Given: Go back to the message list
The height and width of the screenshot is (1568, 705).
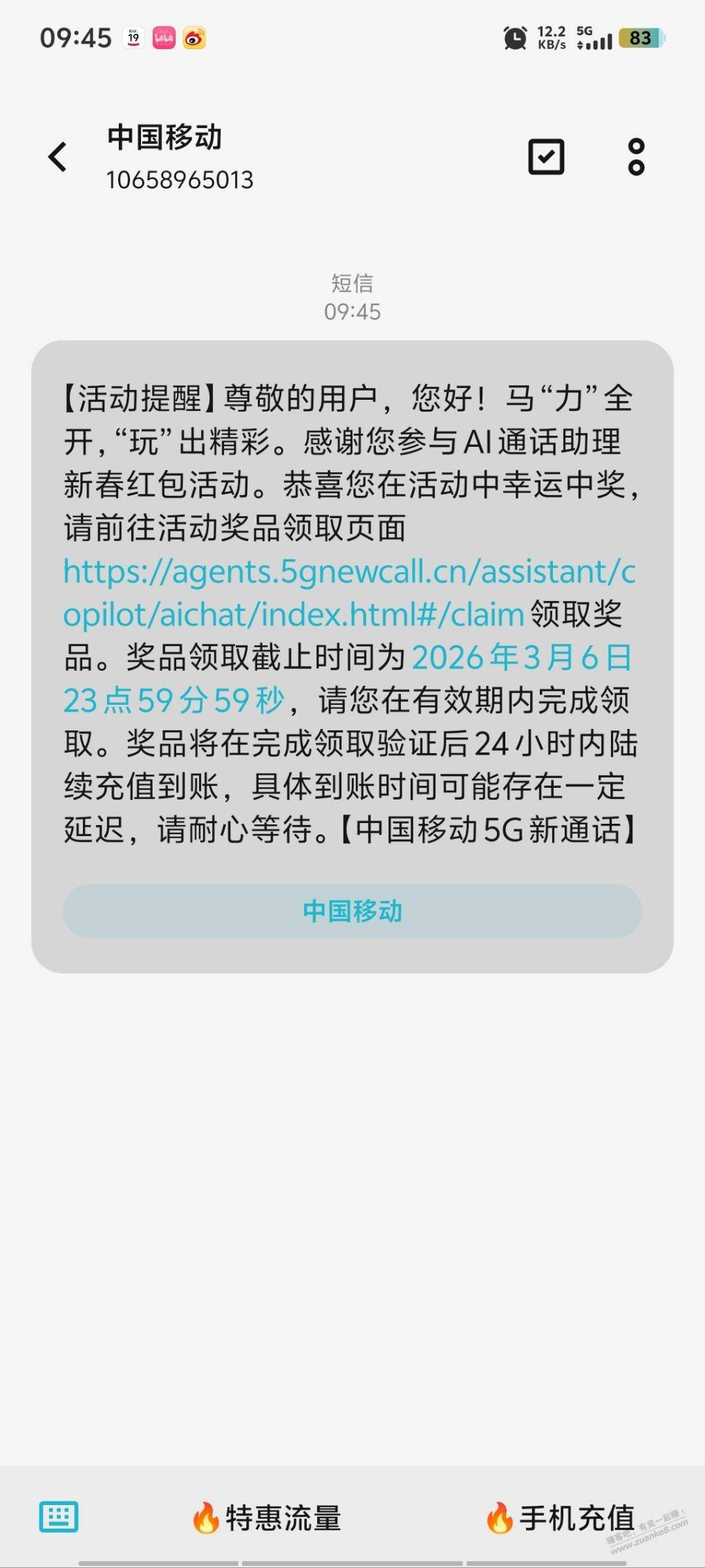Looking at the screenshot, I should coord(57,157).
